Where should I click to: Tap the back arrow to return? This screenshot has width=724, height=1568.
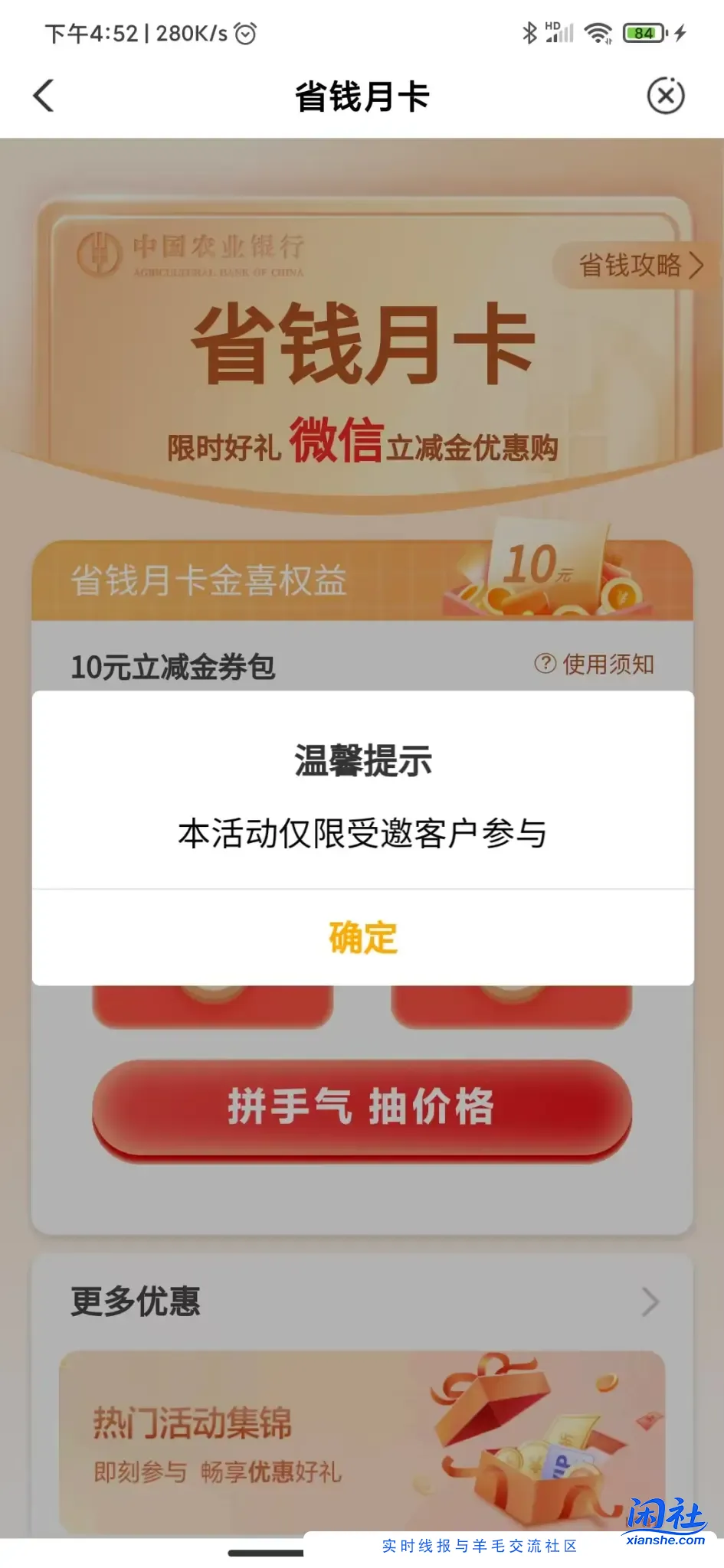pos(44,96)
